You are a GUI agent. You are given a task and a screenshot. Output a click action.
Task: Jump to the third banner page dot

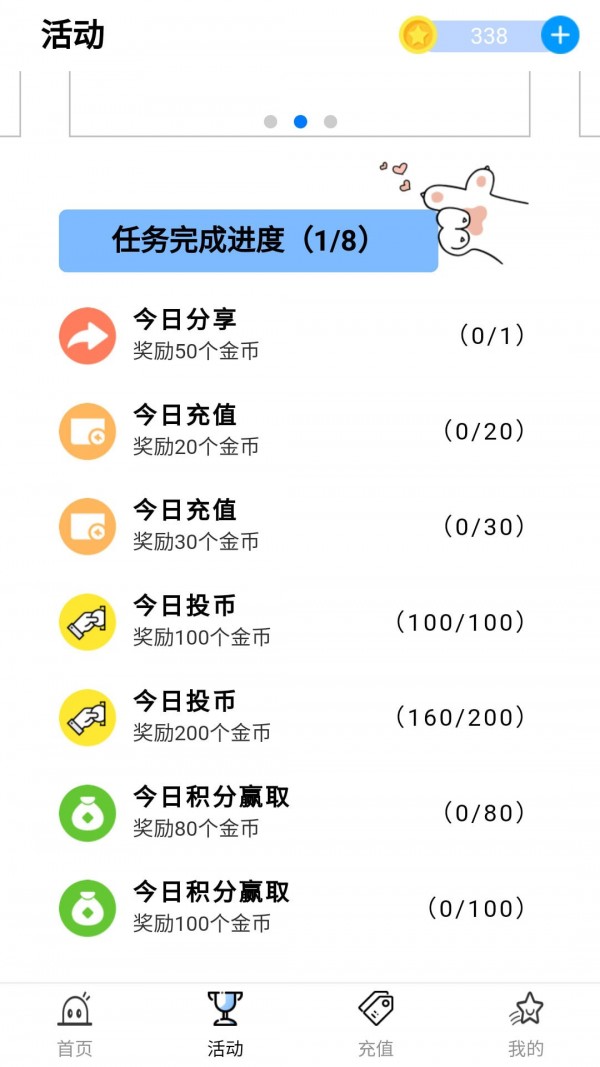pyautogui.click(x=330, y=122)
